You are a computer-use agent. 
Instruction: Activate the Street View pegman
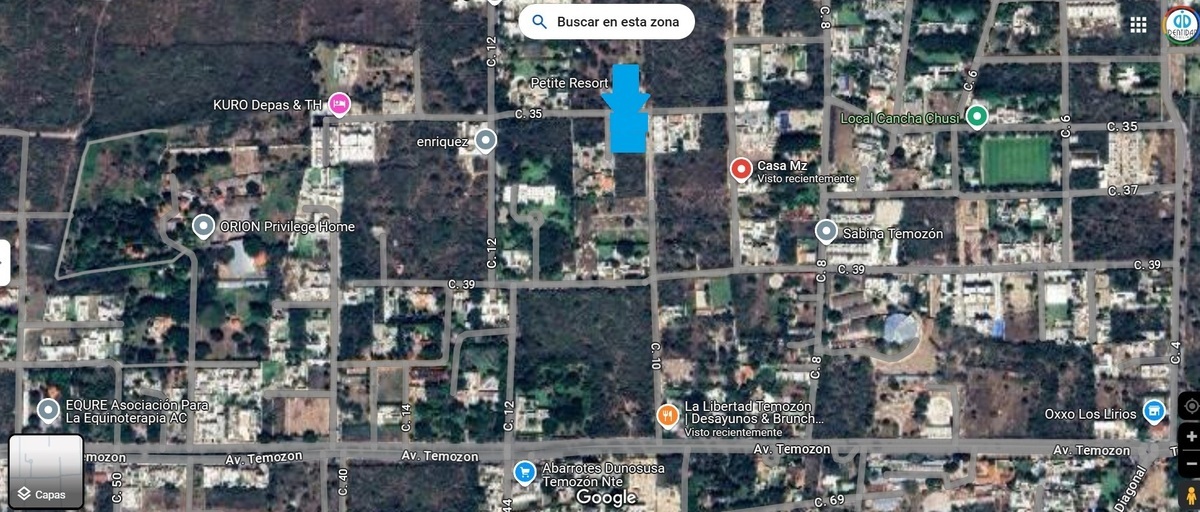1189,496
